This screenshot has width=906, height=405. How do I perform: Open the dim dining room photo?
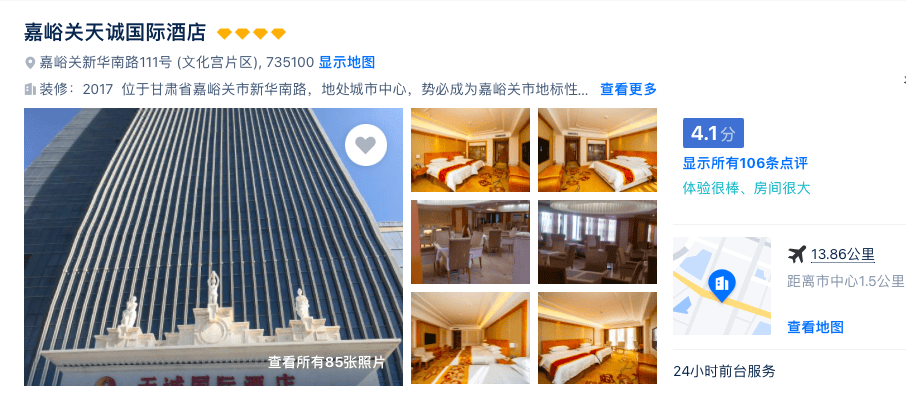[597, 242]
